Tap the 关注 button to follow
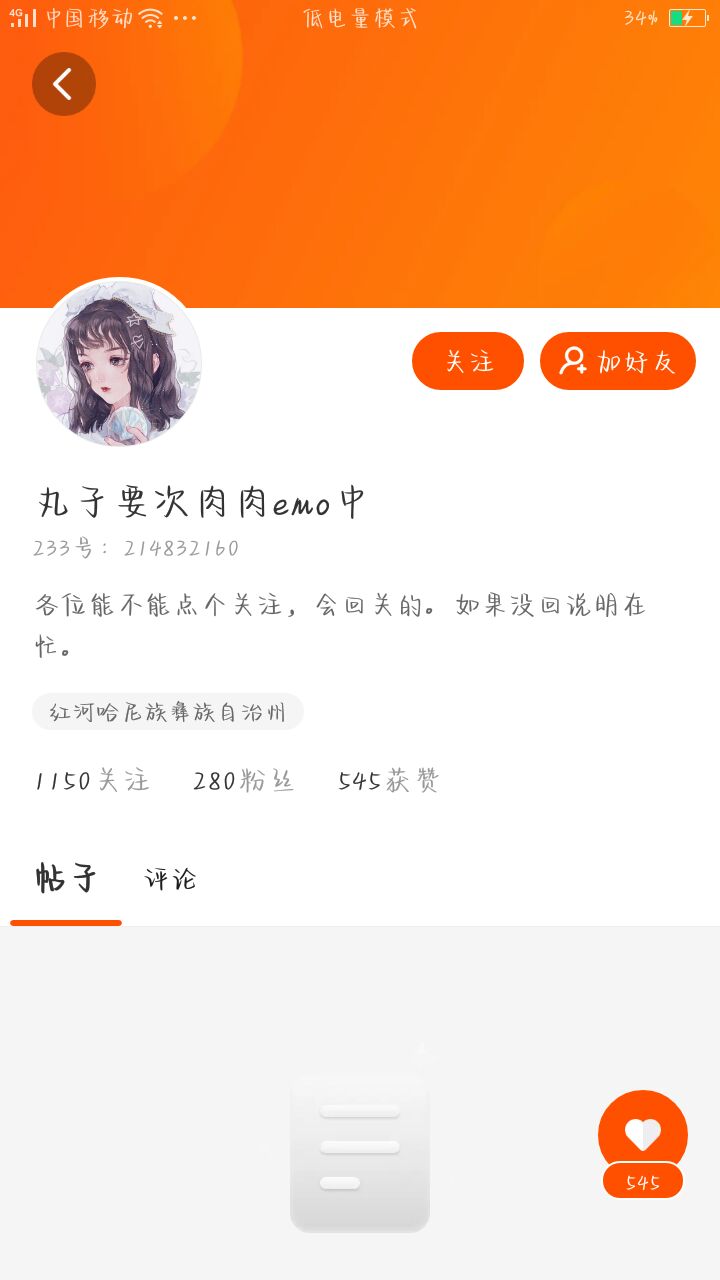 coord(468,361)
